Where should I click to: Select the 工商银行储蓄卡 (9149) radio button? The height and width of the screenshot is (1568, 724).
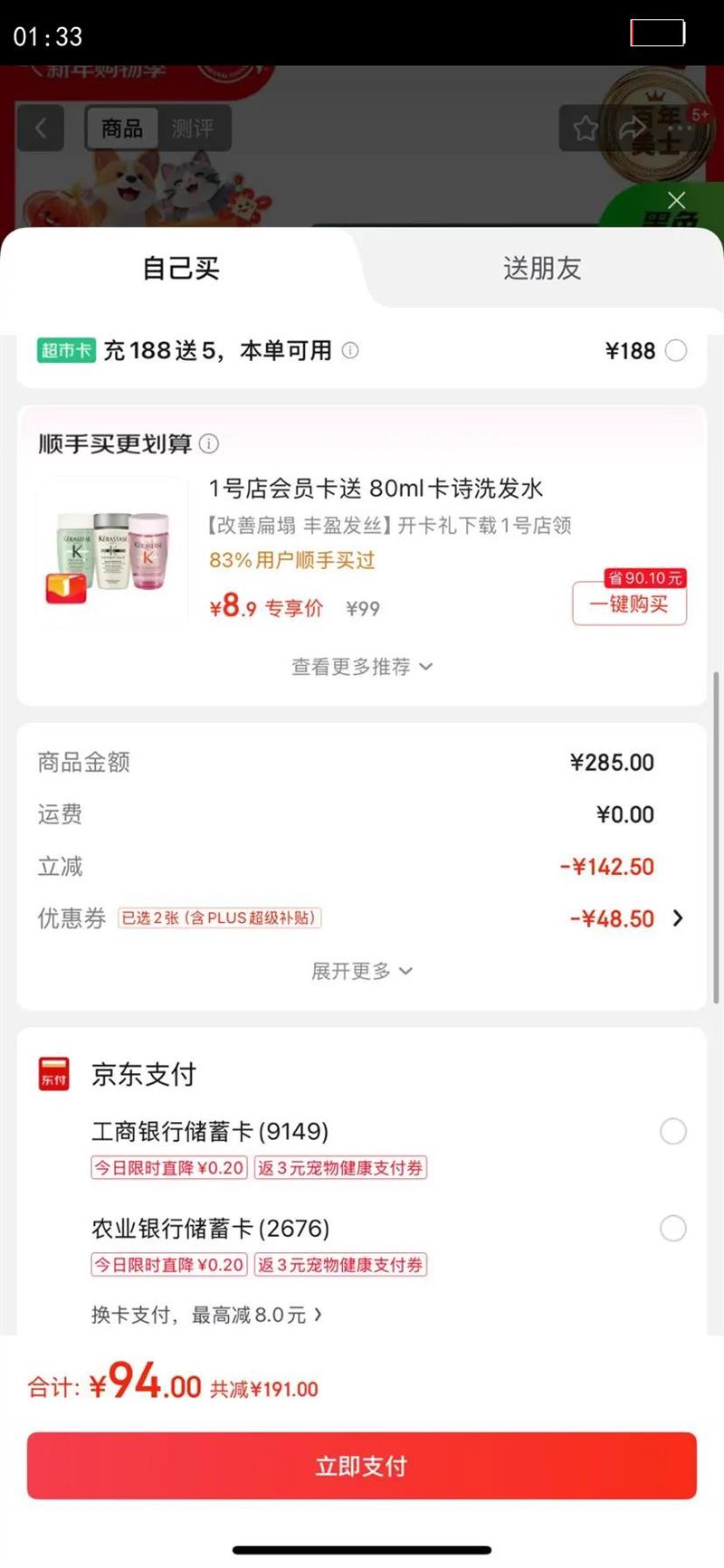click(672, 1131)
